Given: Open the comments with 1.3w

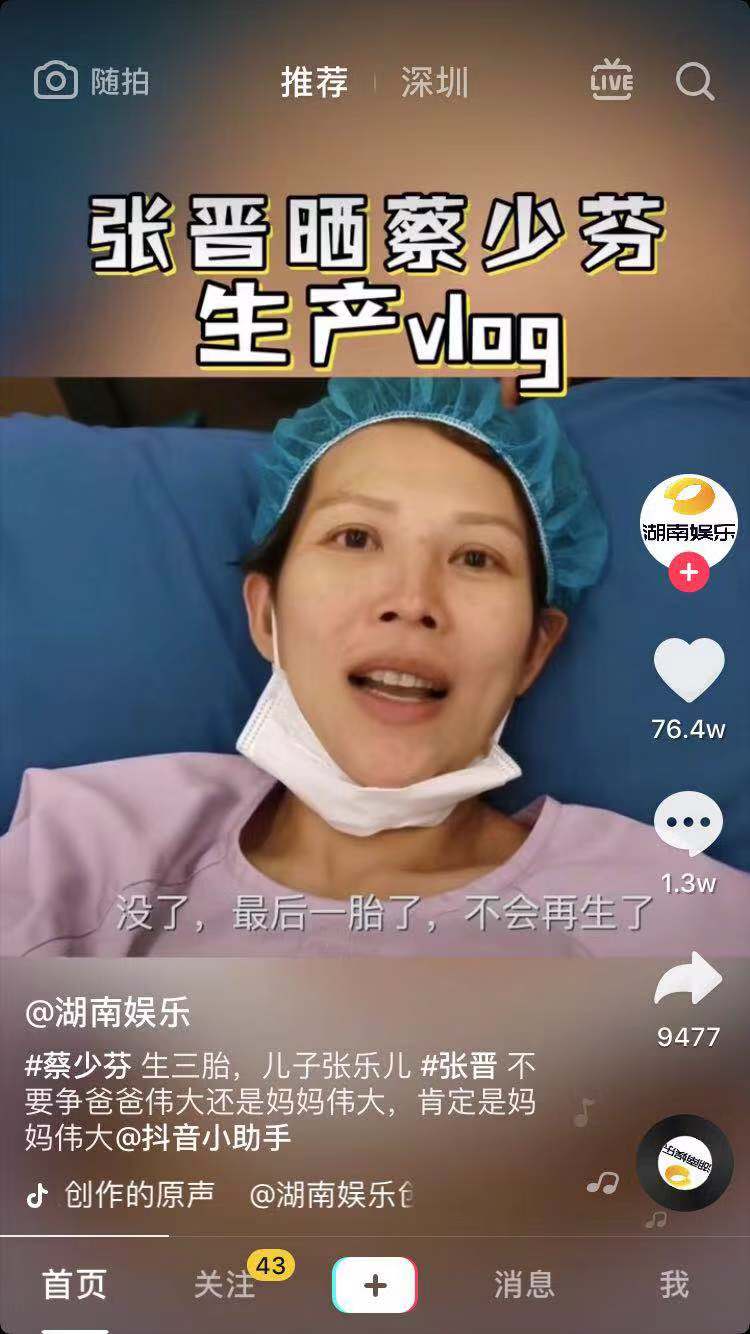Looking at the screenshot, I should (688, 824).
